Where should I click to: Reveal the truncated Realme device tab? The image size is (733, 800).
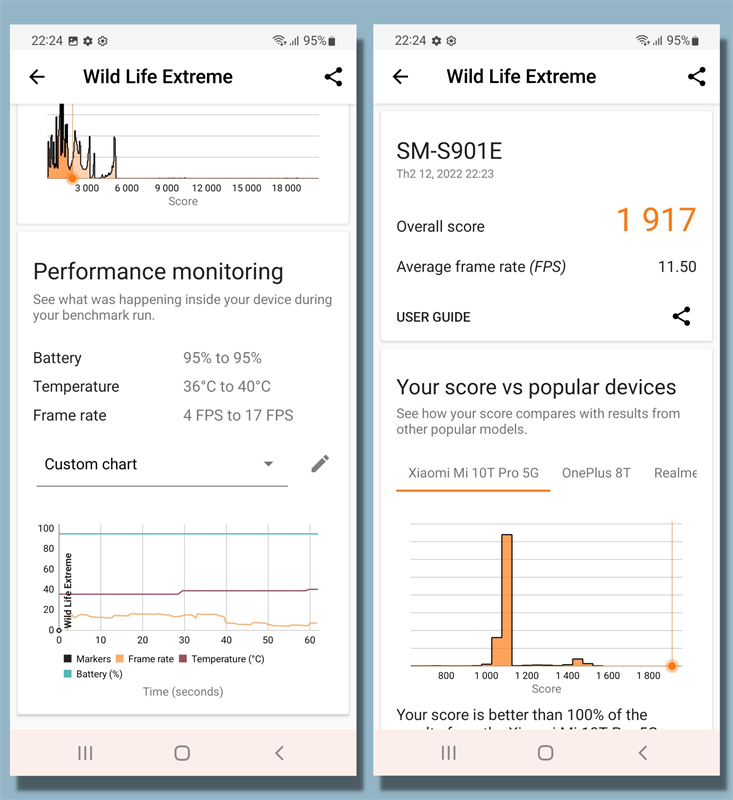[675, 473]
